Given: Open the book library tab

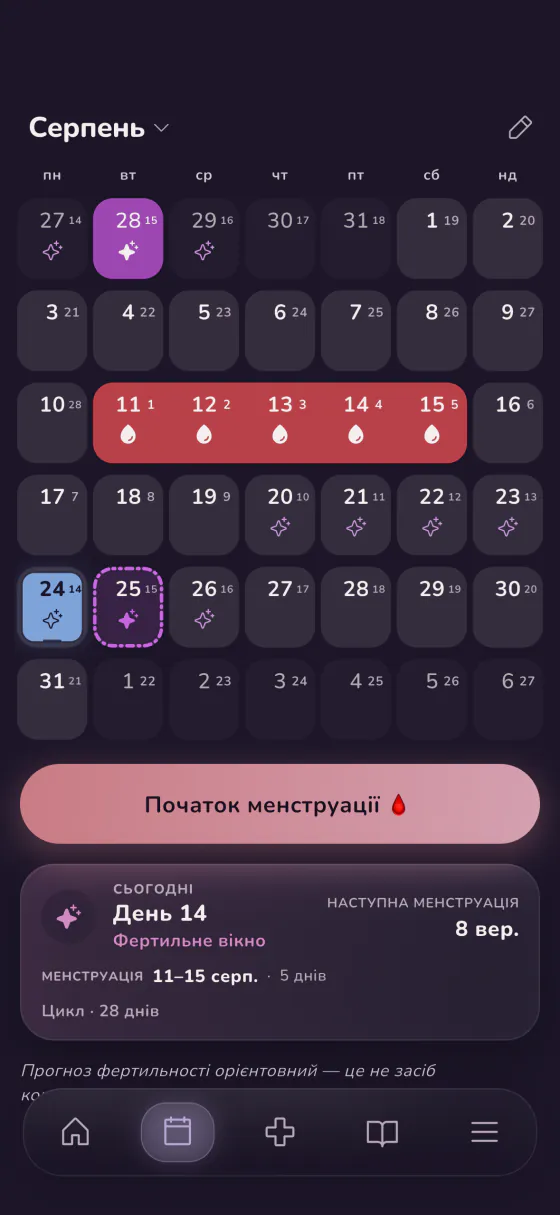Looking at the screenshot, I should pos(382,1132).
